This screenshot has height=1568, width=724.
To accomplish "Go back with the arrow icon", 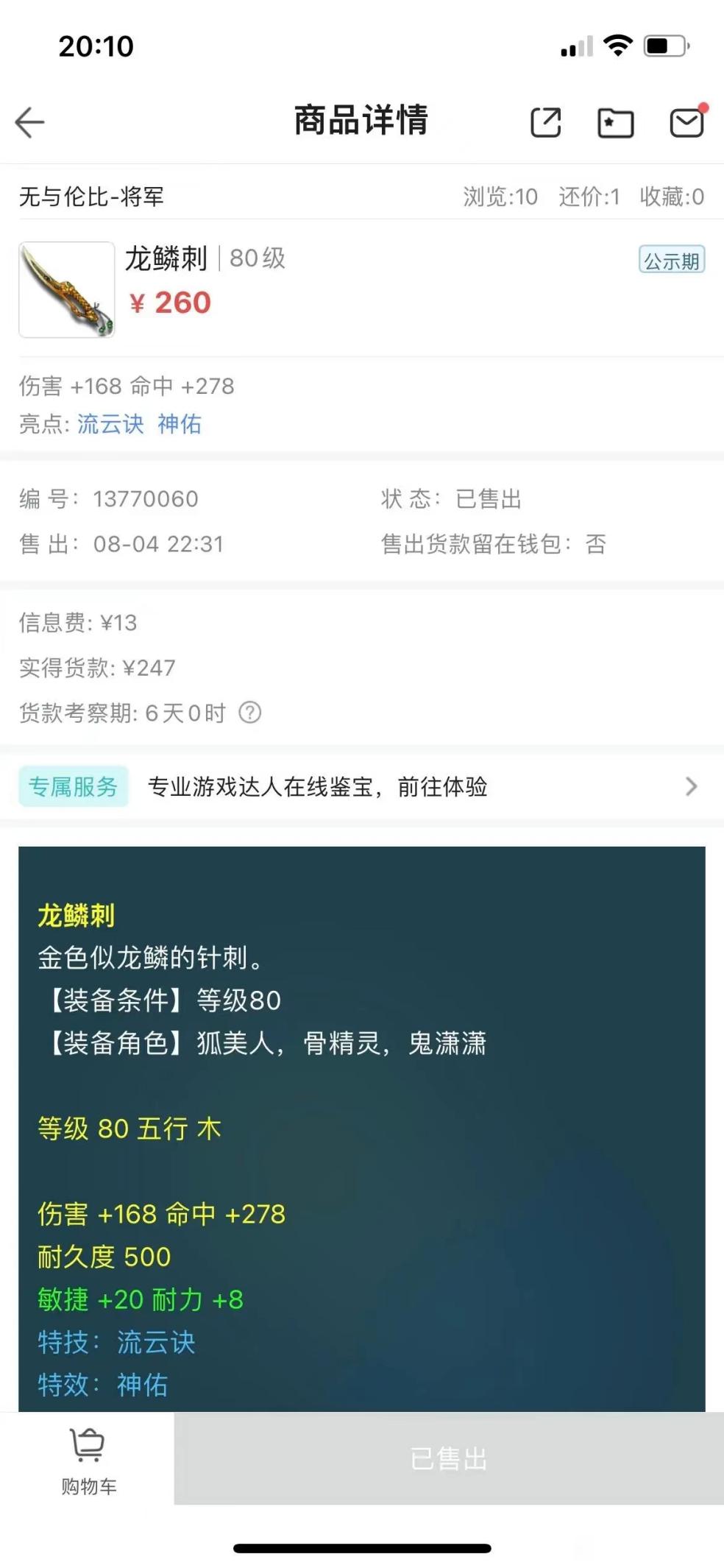I will coord(30,122).
